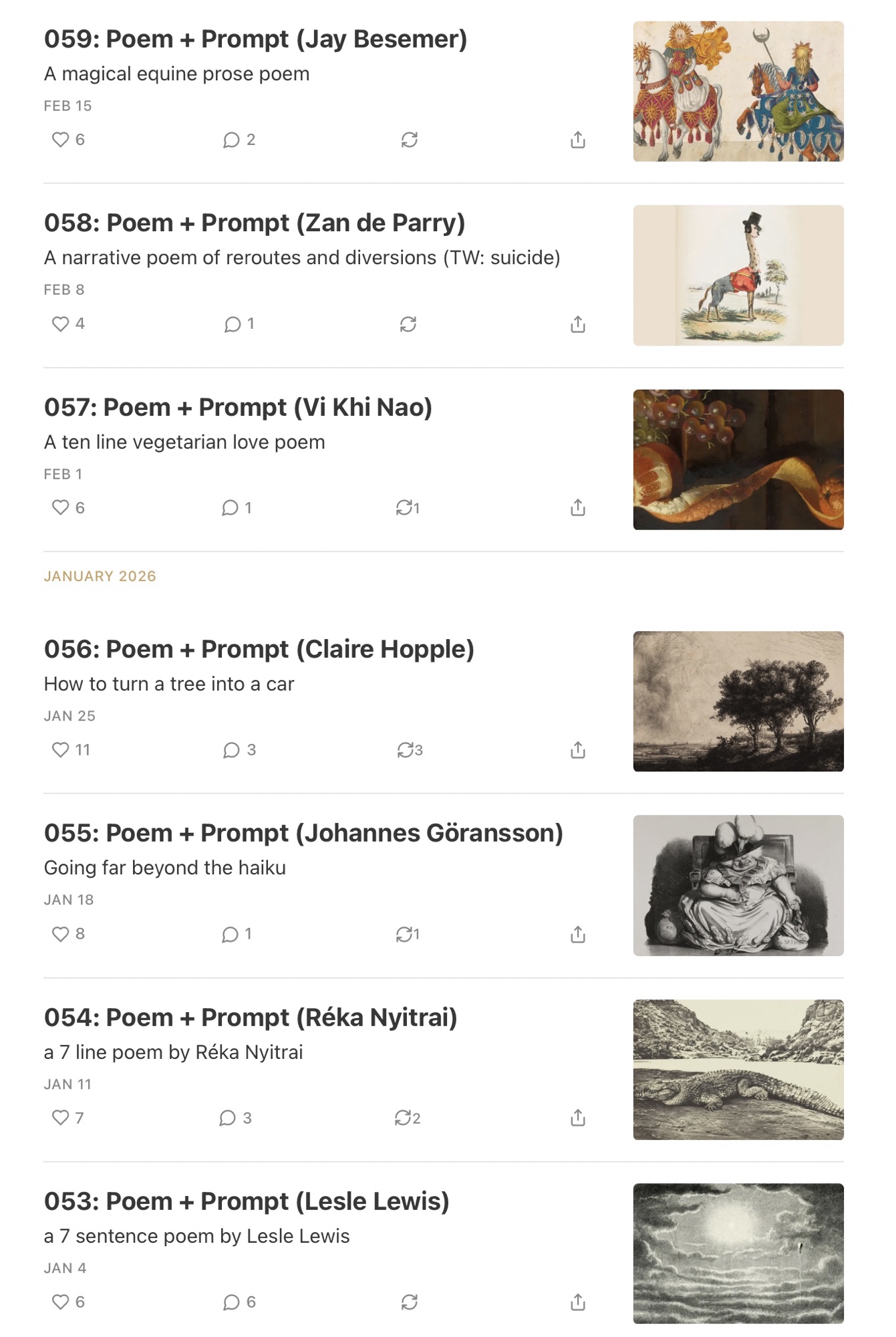Share the 056 Claire Hopple post
Screen dimensions: 896x1337
(x=578, y=750)
